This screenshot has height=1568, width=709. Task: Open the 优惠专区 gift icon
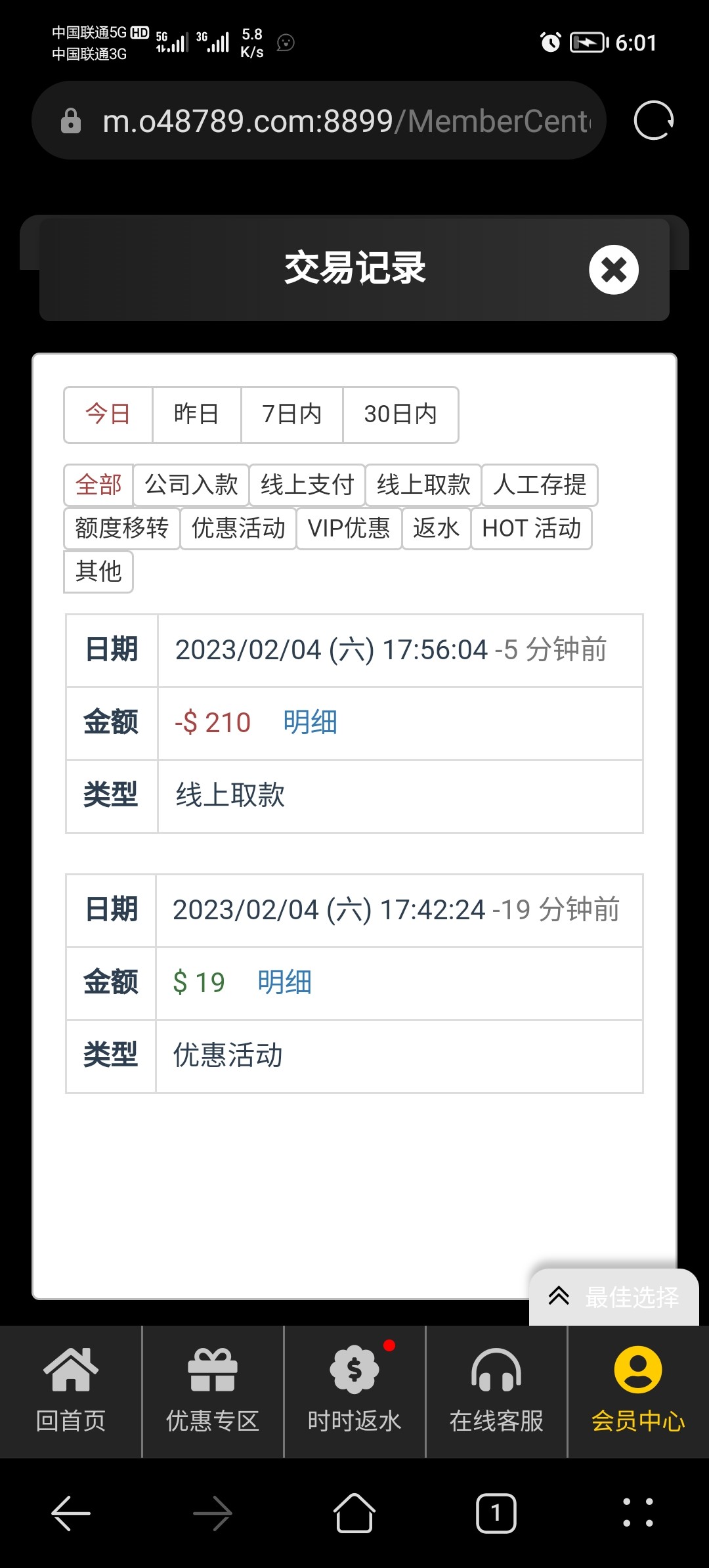click(x=212, y=1372)
